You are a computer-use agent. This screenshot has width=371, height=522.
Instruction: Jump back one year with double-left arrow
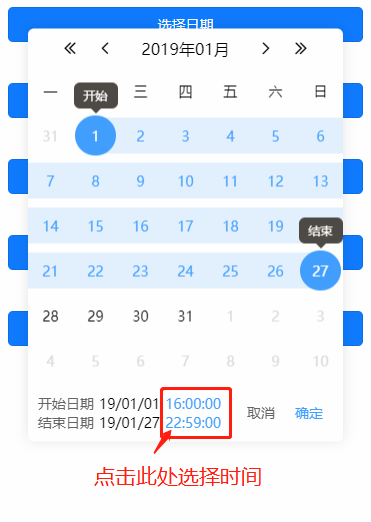70,49
